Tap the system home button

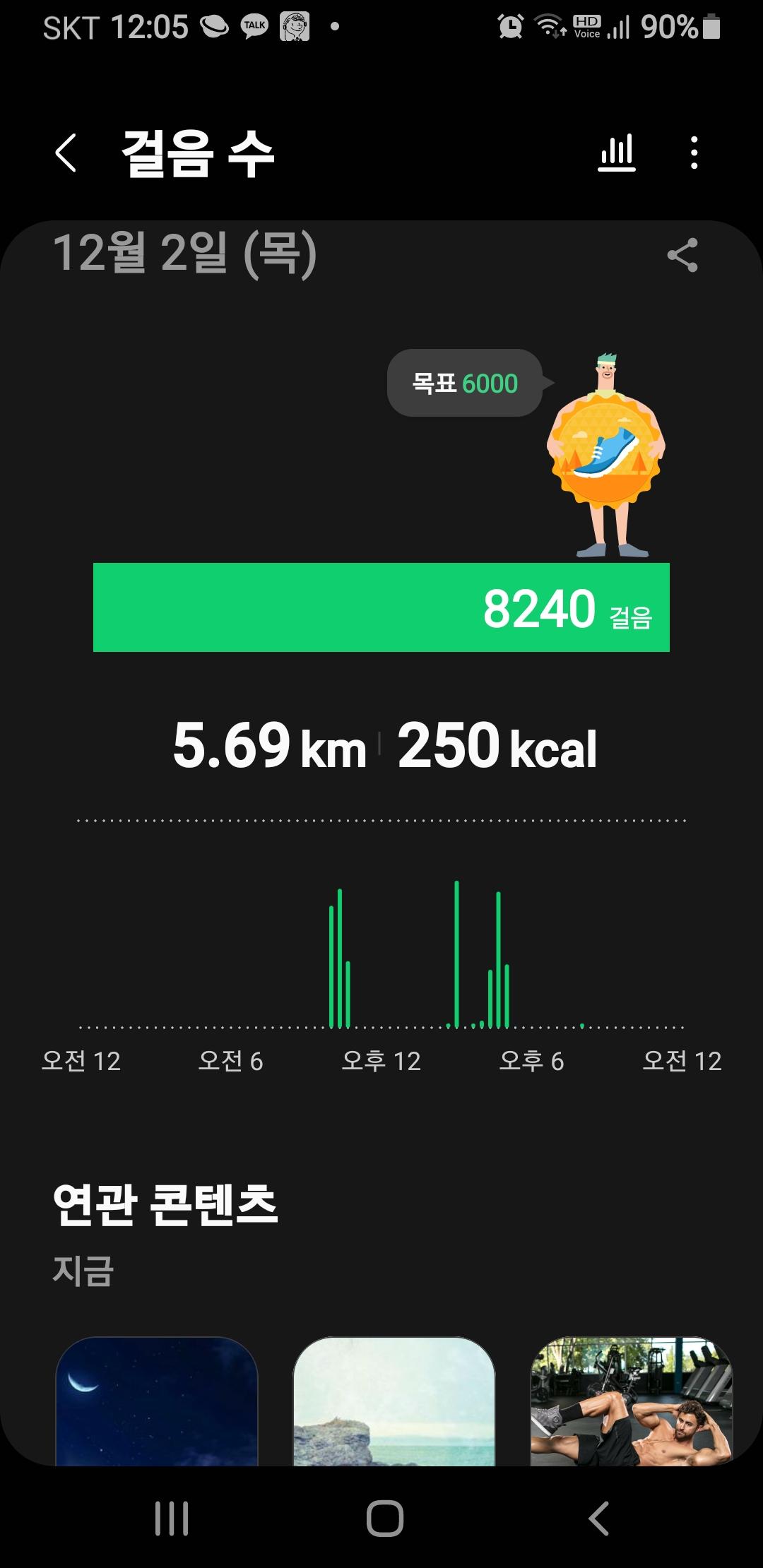tap(384, 1518)
